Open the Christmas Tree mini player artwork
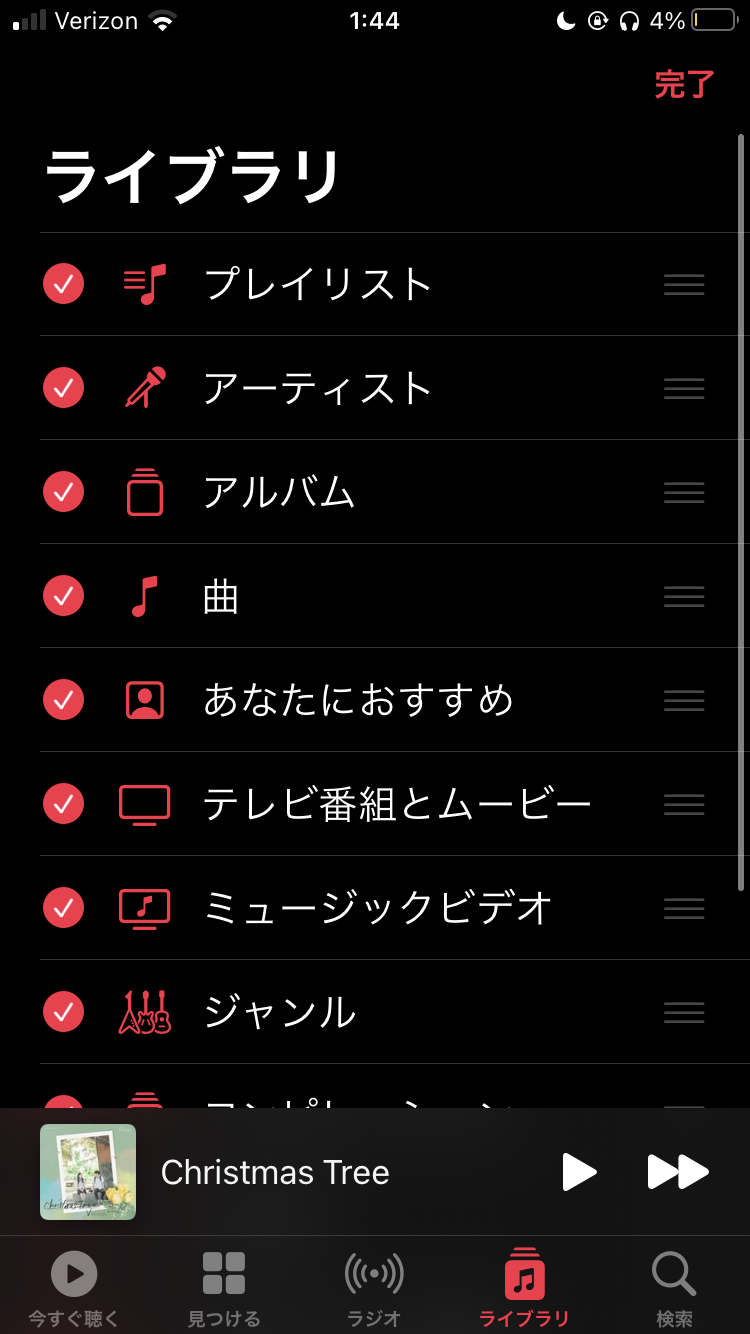 click(x=88, y=1172)
